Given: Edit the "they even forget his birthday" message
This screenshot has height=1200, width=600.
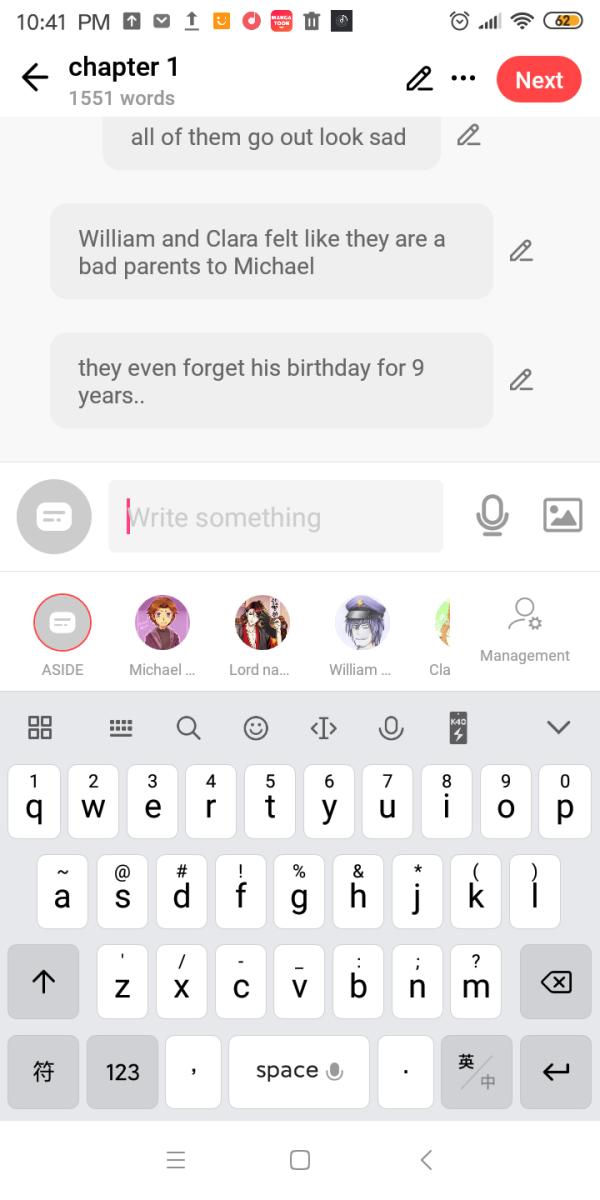Looking at the screenshot, I should [x=520, y=380].
